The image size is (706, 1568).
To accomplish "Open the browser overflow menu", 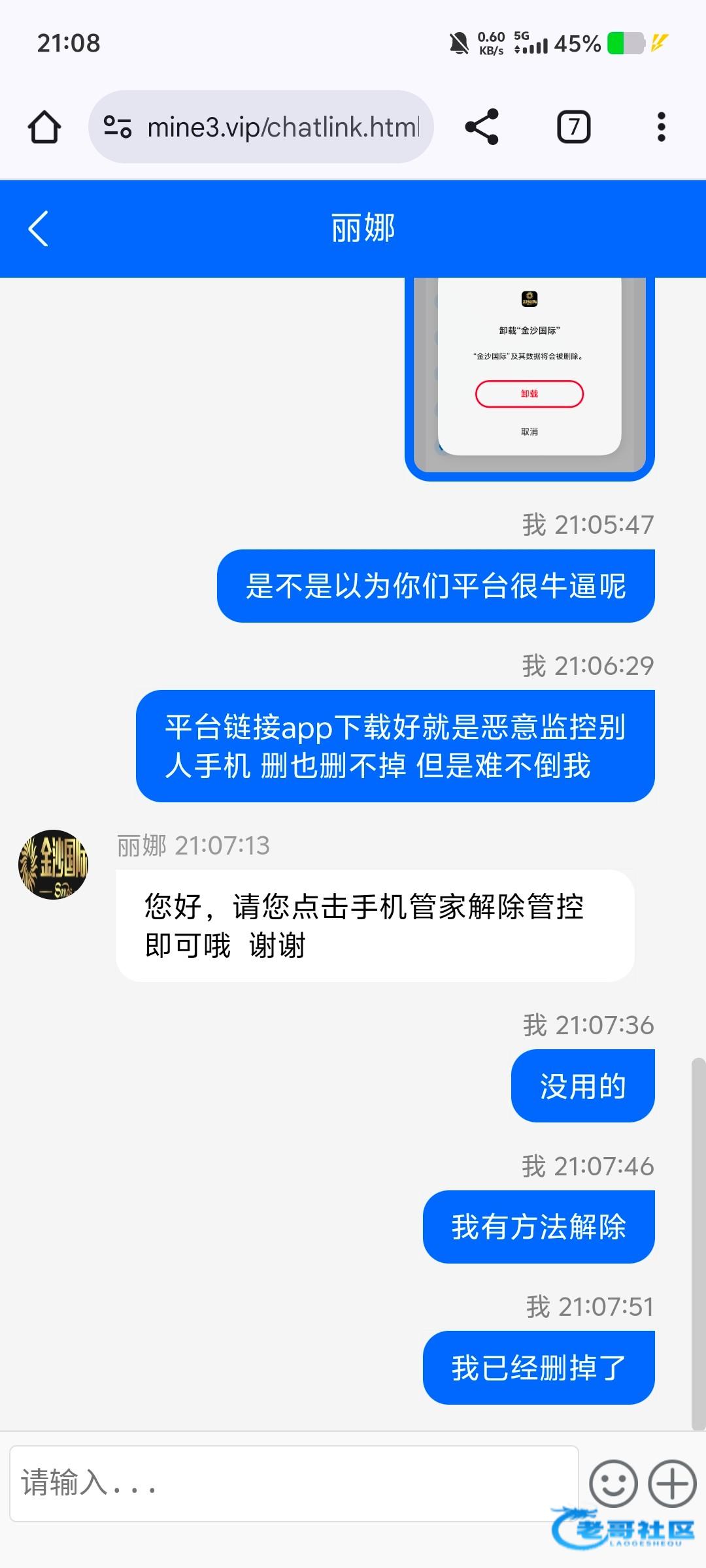I will click(x=661, y=127).
